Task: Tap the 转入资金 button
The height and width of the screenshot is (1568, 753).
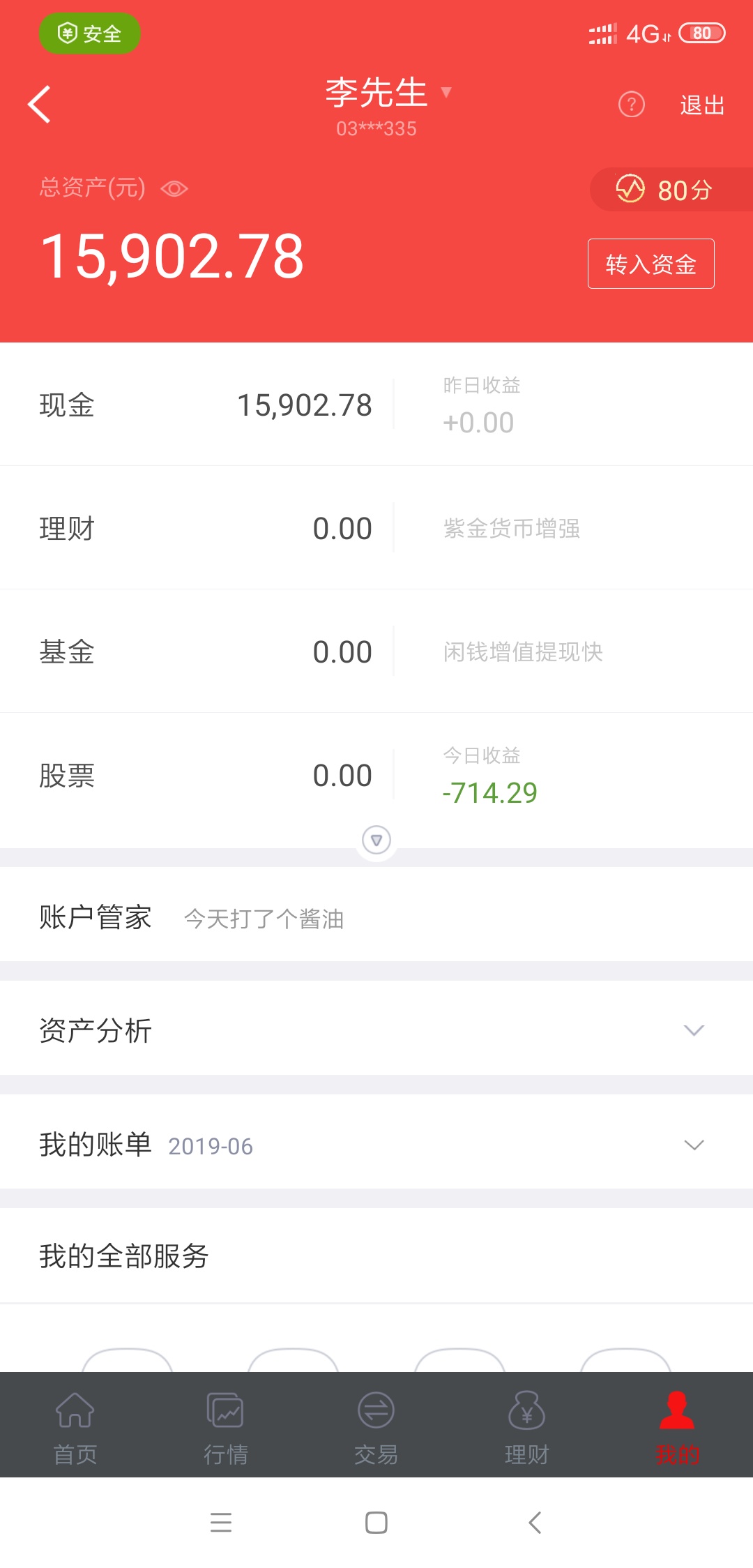Action: (651, 264)
